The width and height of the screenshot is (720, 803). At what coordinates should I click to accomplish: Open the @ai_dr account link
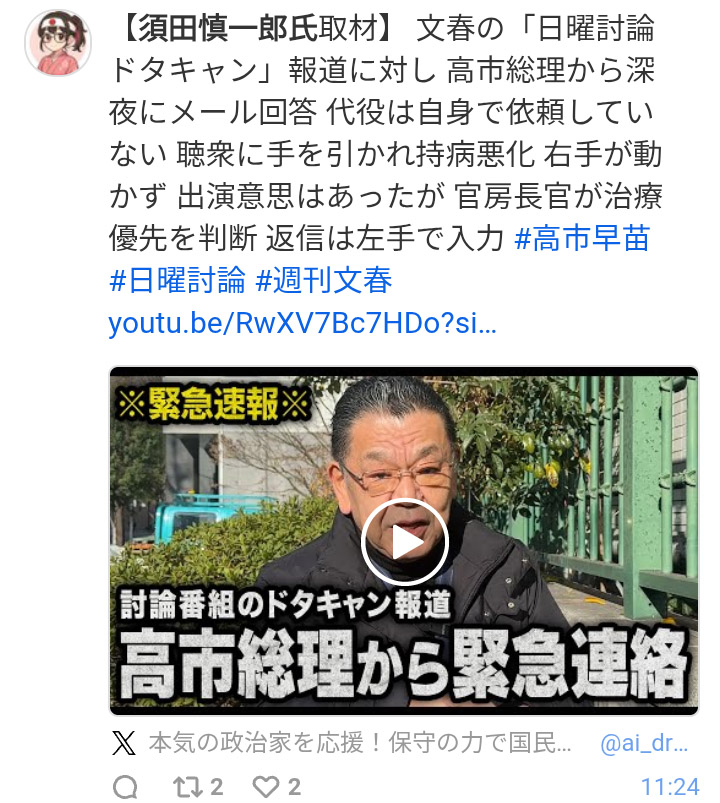point(647,744)
